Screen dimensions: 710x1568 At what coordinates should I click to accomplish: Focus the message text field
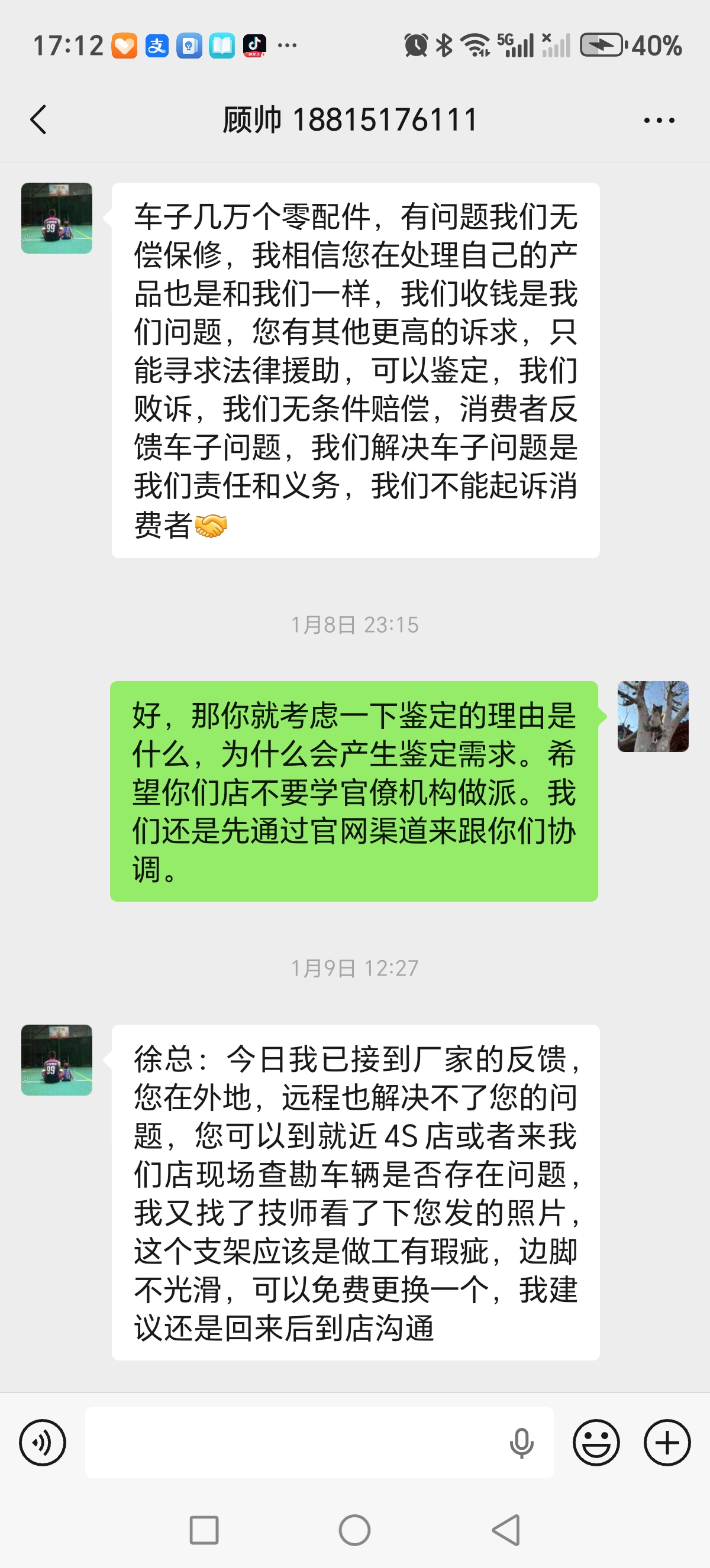pos(292,1442)
